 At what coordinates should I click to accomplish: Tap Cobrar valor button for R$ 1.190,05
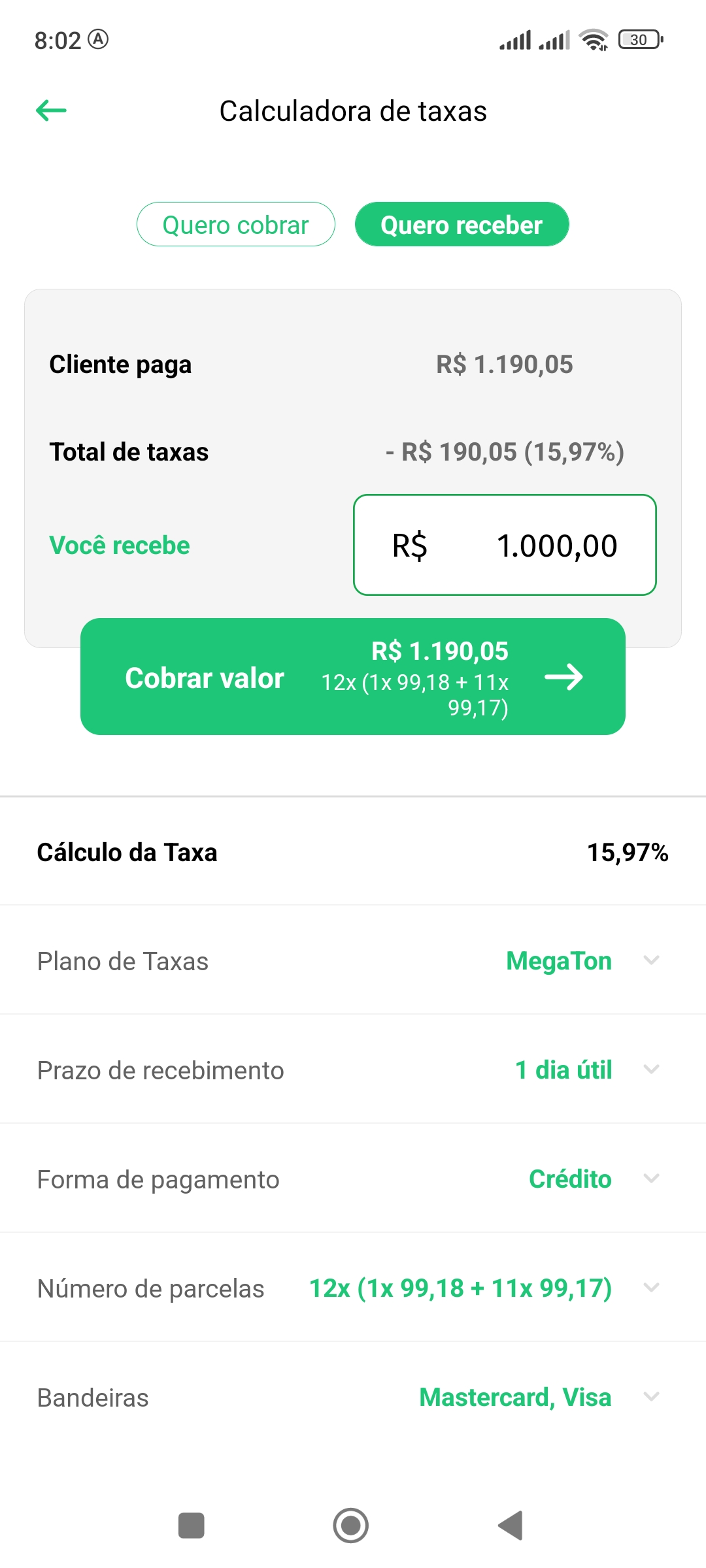(x=353, y=677)
